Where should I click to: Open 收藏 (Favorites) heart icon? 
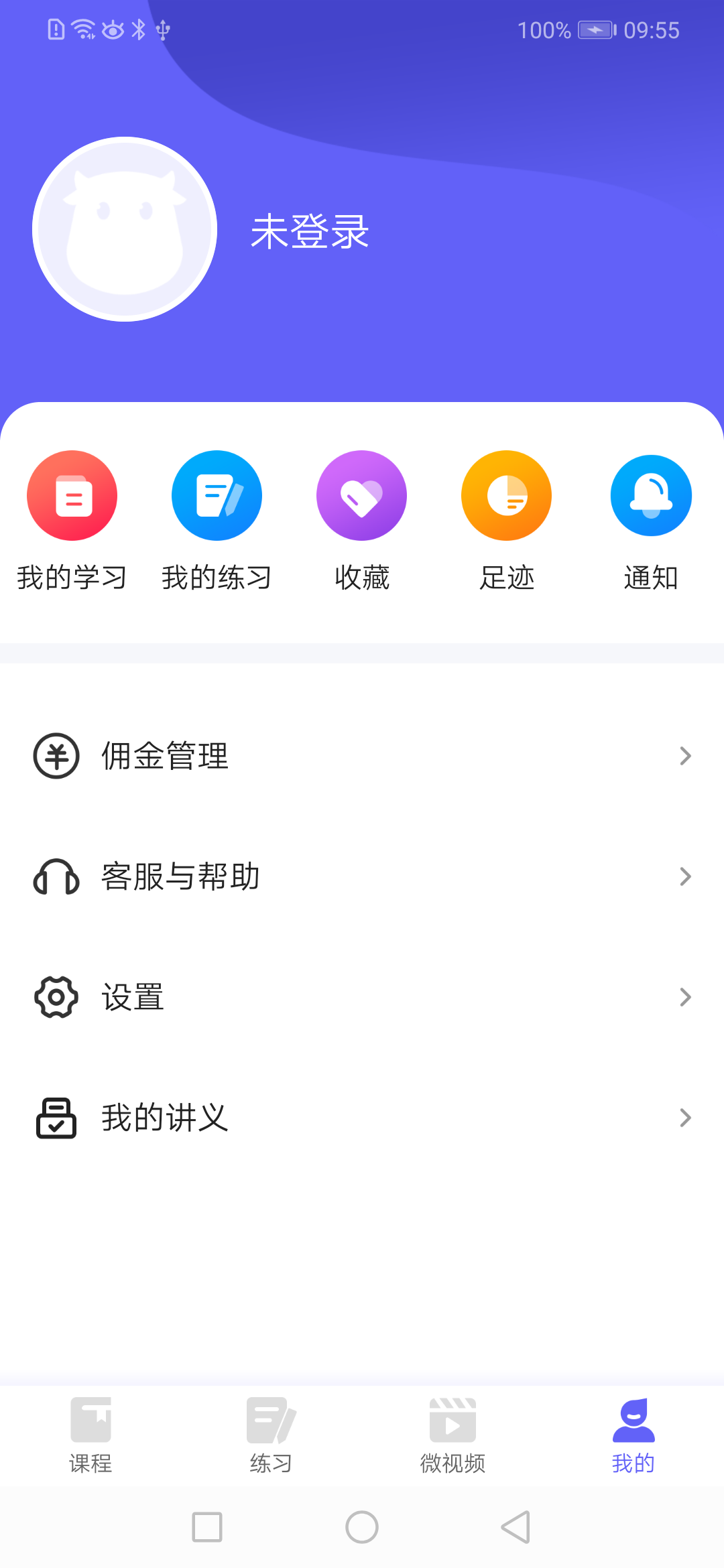[361, 495]
